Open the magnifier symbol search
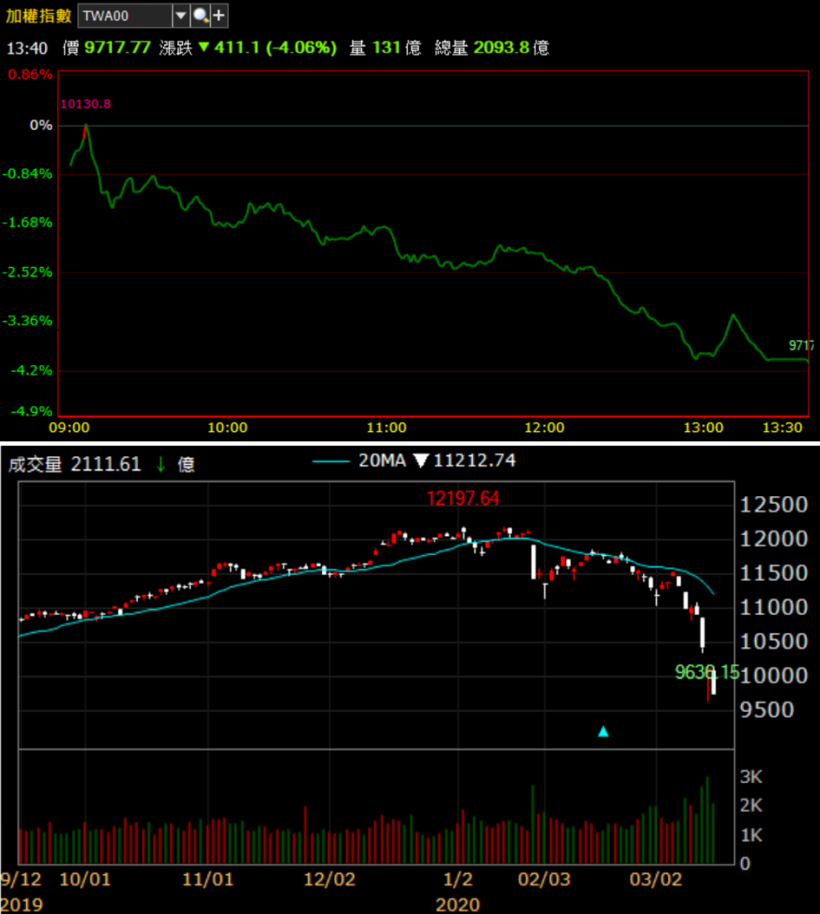This screenshot has width=820, height=914. 200,16
